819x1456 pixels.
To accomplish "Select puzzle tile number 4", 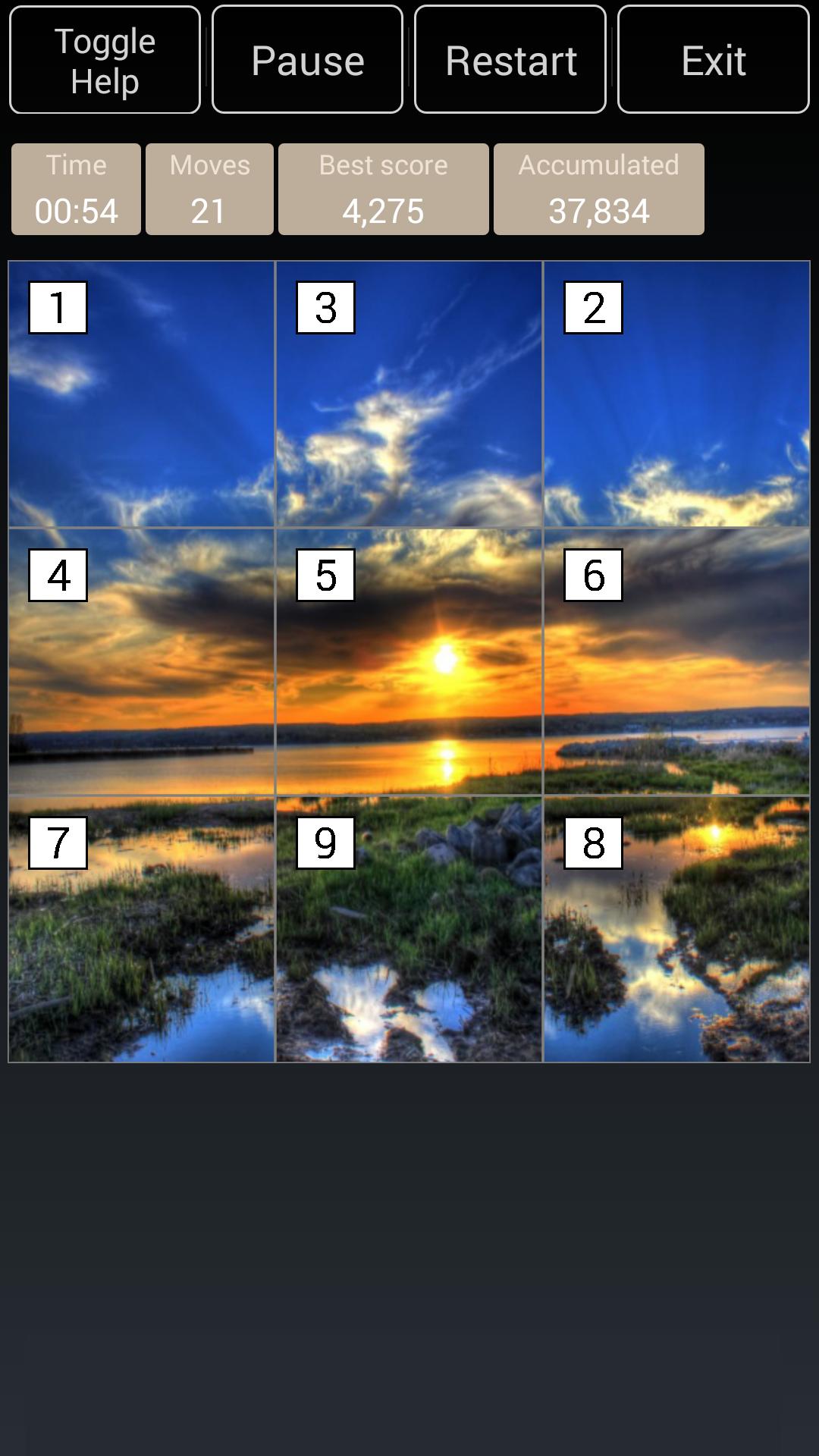I will (142, 661).
